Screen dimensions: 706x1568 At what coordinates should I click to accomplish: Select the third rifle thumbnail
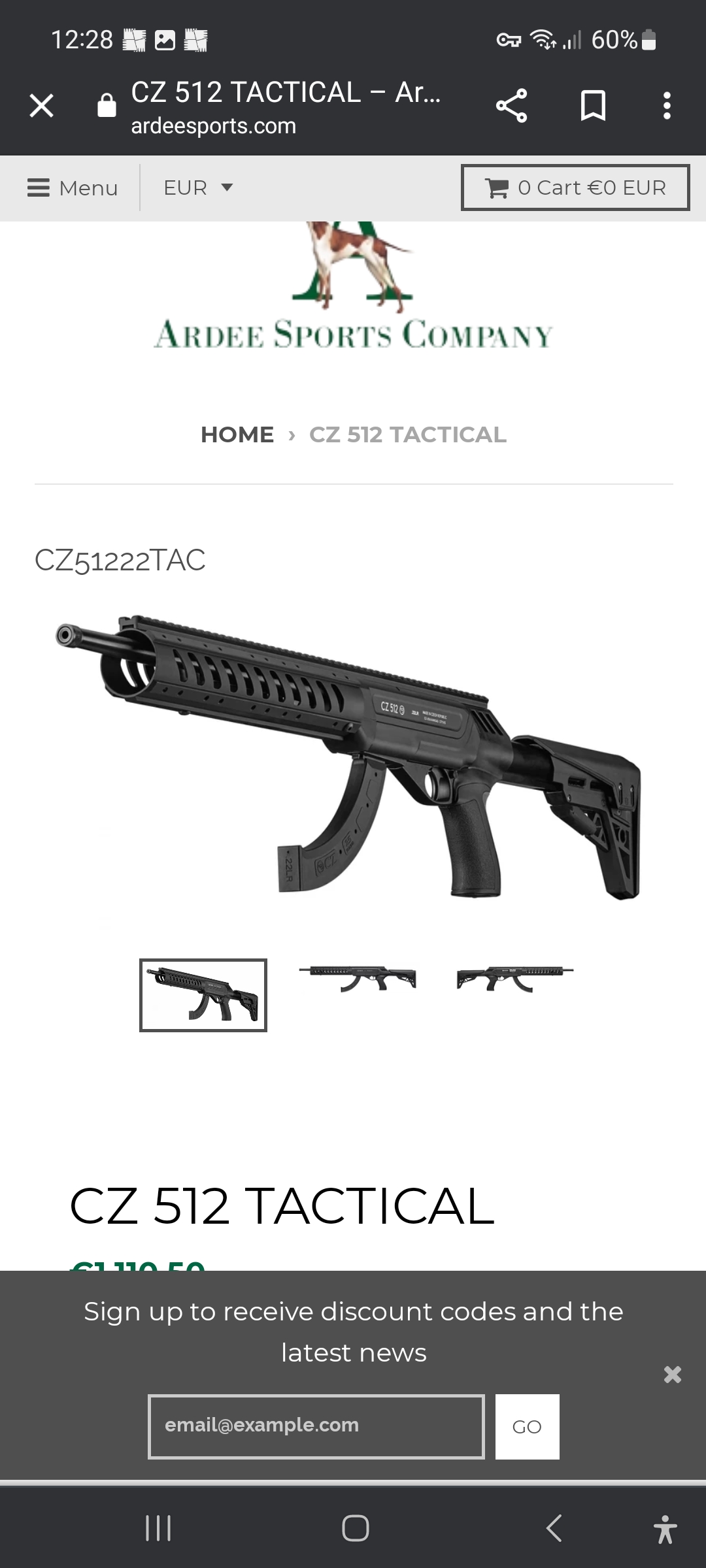[x=515, y=978]
